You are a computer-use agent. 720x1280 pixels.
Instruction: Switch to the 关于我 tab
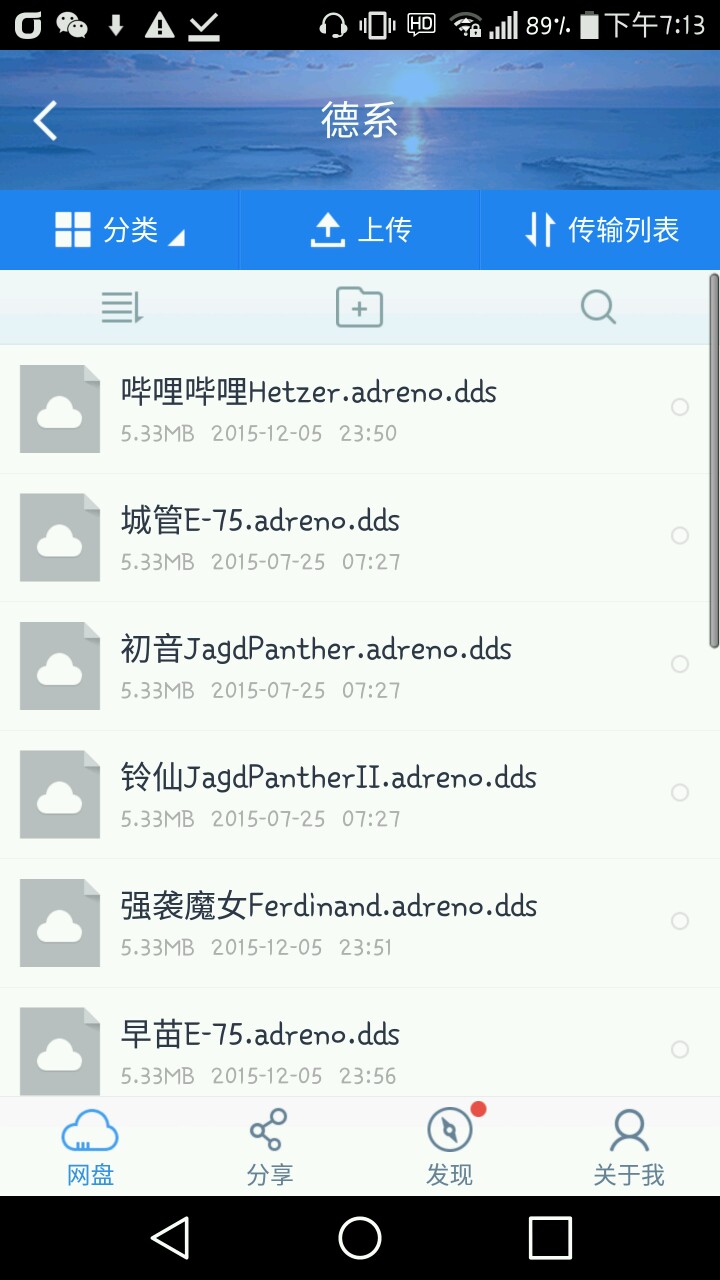pyautogui.click(x=629, y=1146)
